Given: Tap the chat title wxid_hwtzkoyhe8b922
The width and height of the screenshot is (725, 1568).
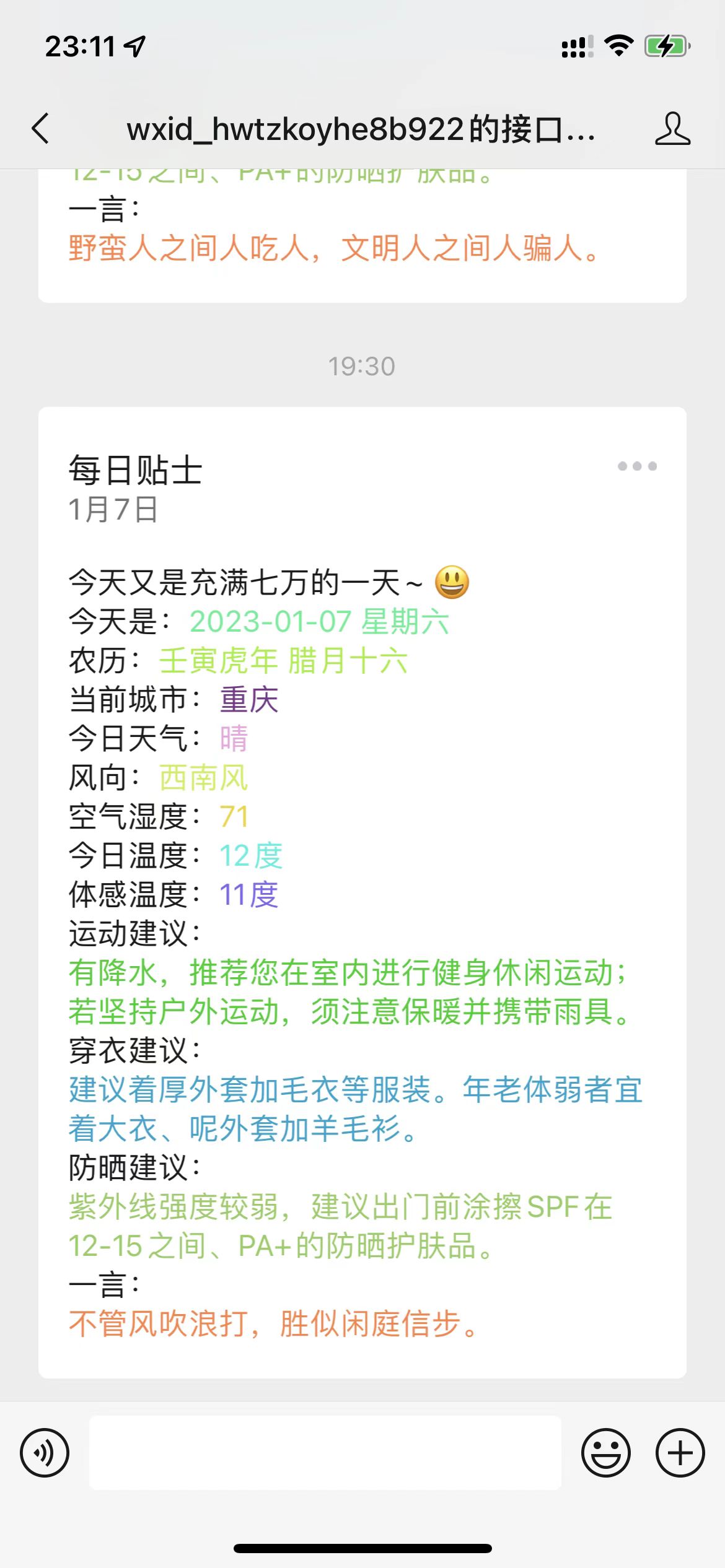Looking at the screenshot, I should pos(359,130).
